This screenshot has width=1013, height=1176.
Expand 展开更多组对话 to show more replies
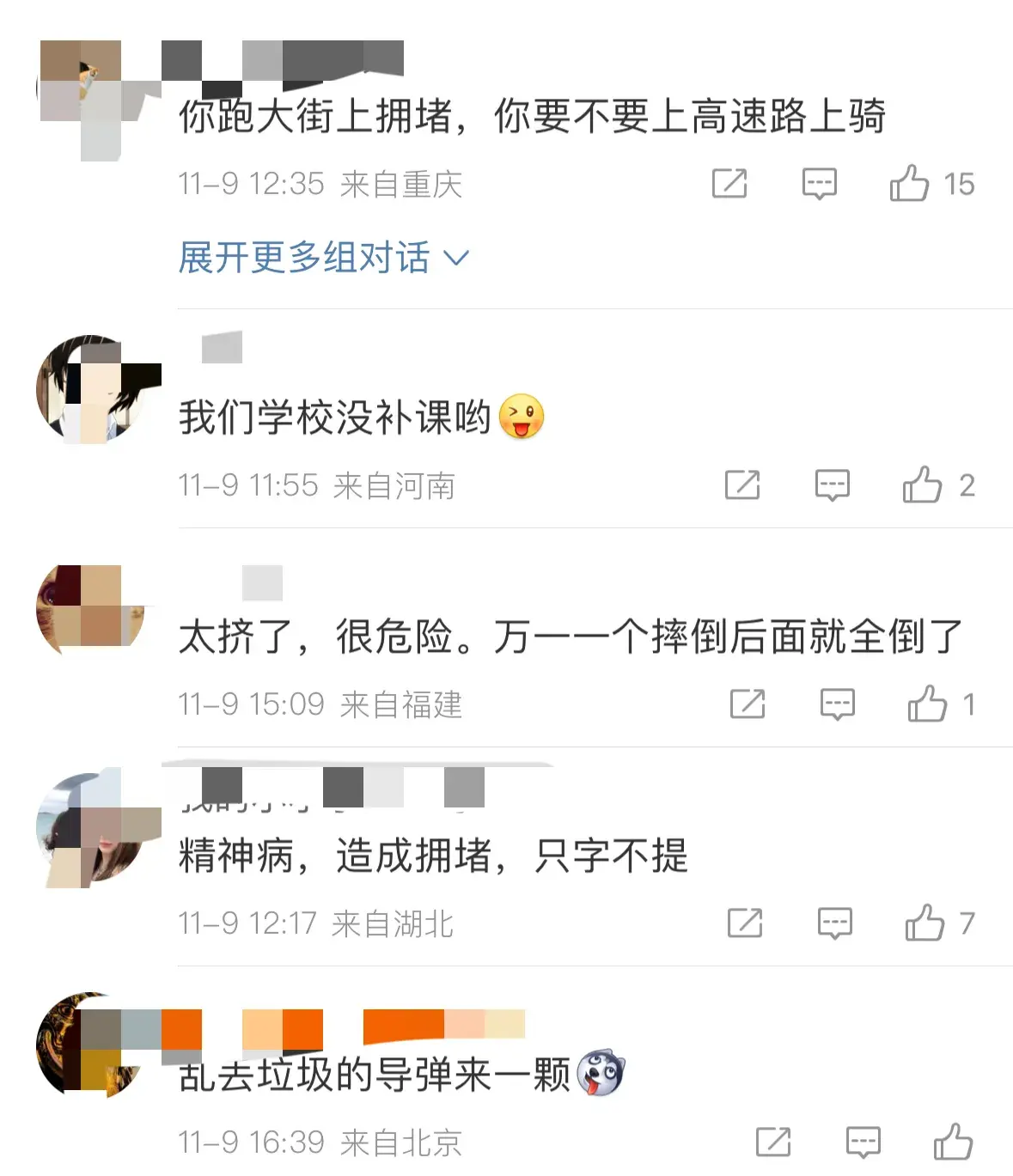click(x=322, y=257)
